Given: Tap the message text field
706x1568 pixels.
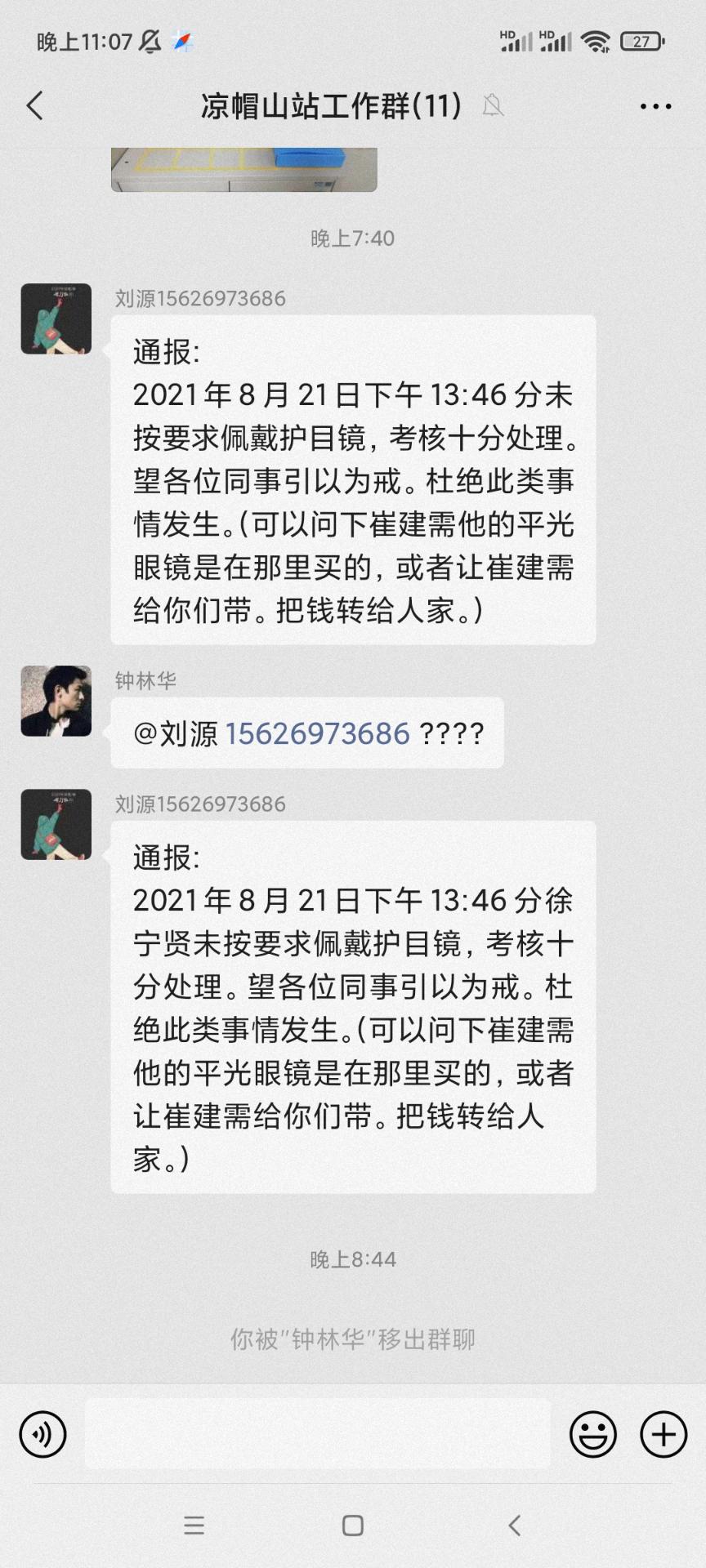Looking at the screenshot, I should 318,1433.
